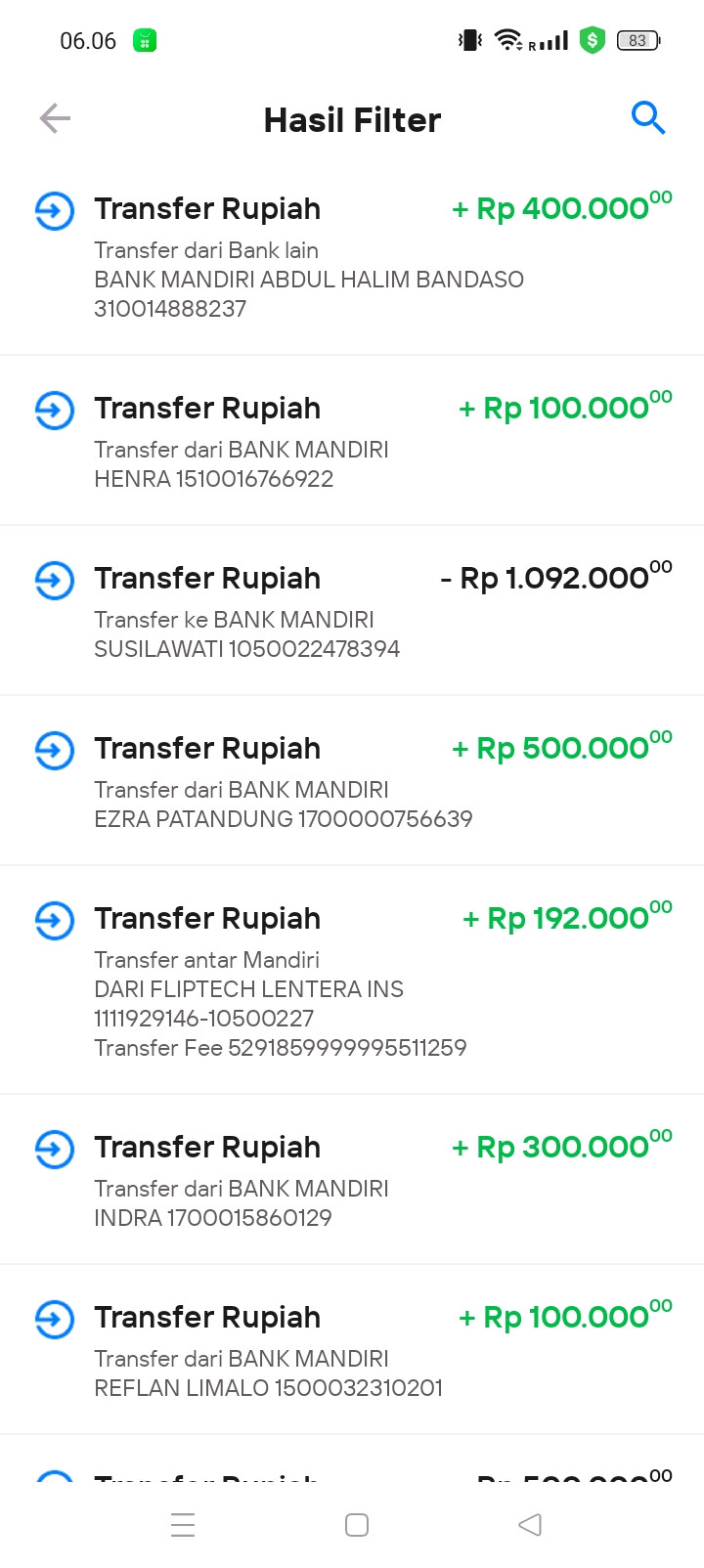Open the Rp 400.000 transfer from Abdul Halim Bandaso

352,257
